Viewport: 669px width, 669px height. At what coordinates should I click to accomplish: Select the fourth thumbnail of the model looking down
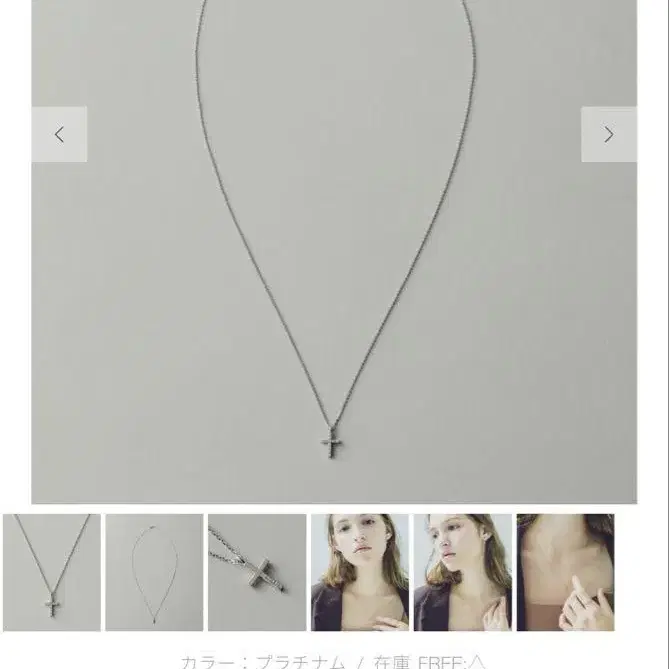(x=360, y=572)
